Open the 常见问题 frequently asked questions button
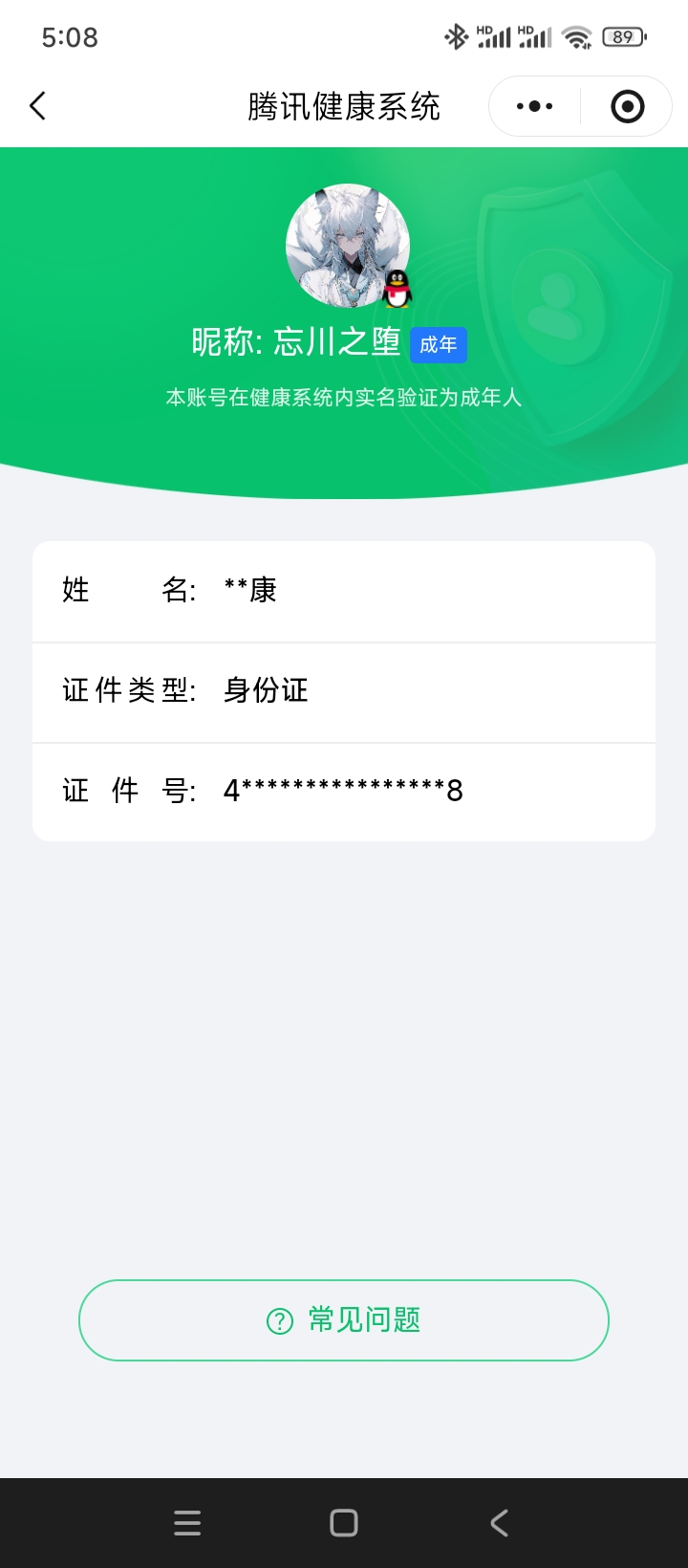Image resolution: width=688 pixels, height=1568 pixels. (342, 1320)
